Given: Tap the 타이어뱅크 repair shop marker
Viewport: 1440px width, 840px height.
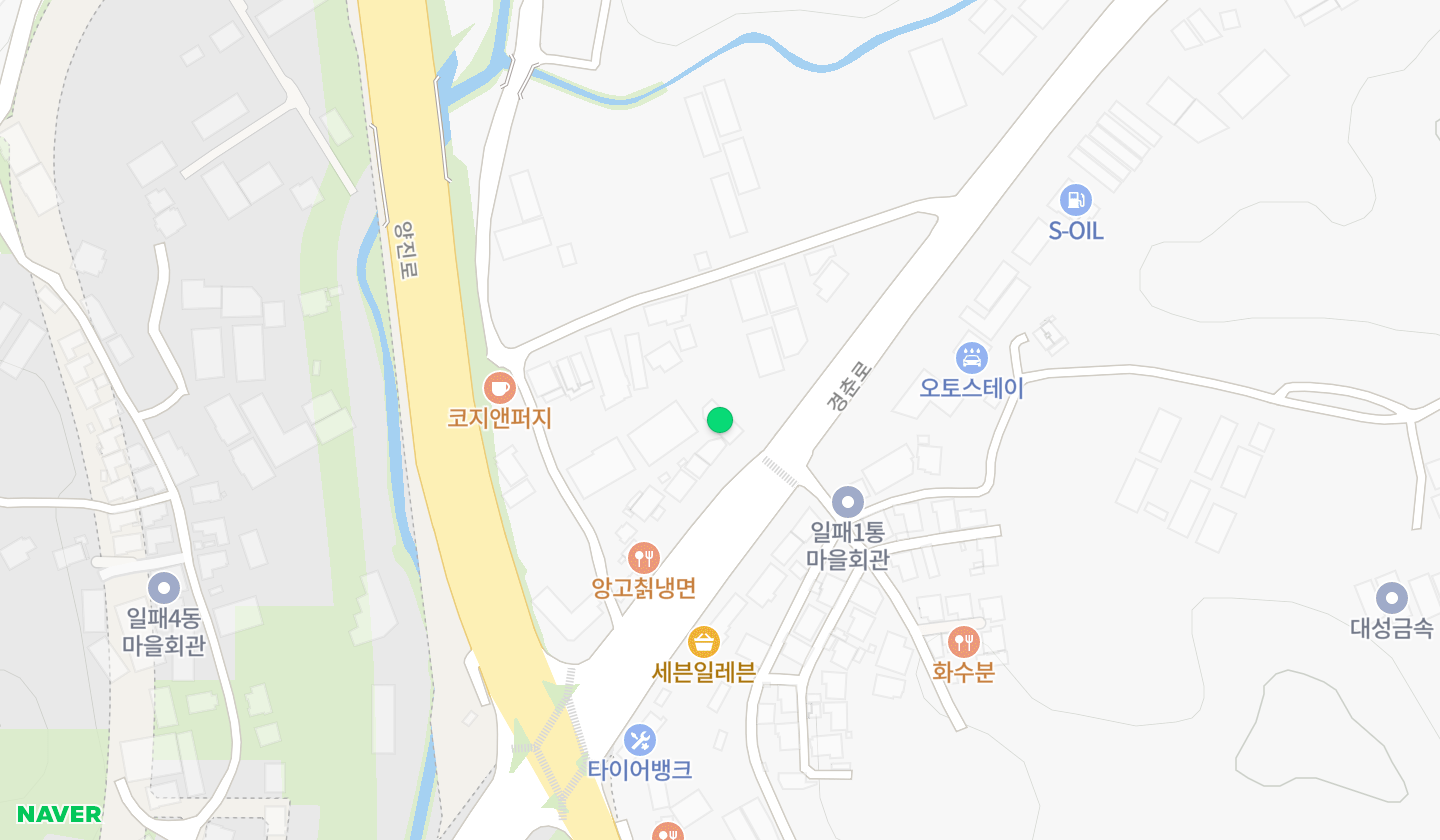Looking at the screenshot, I should 640,741.
